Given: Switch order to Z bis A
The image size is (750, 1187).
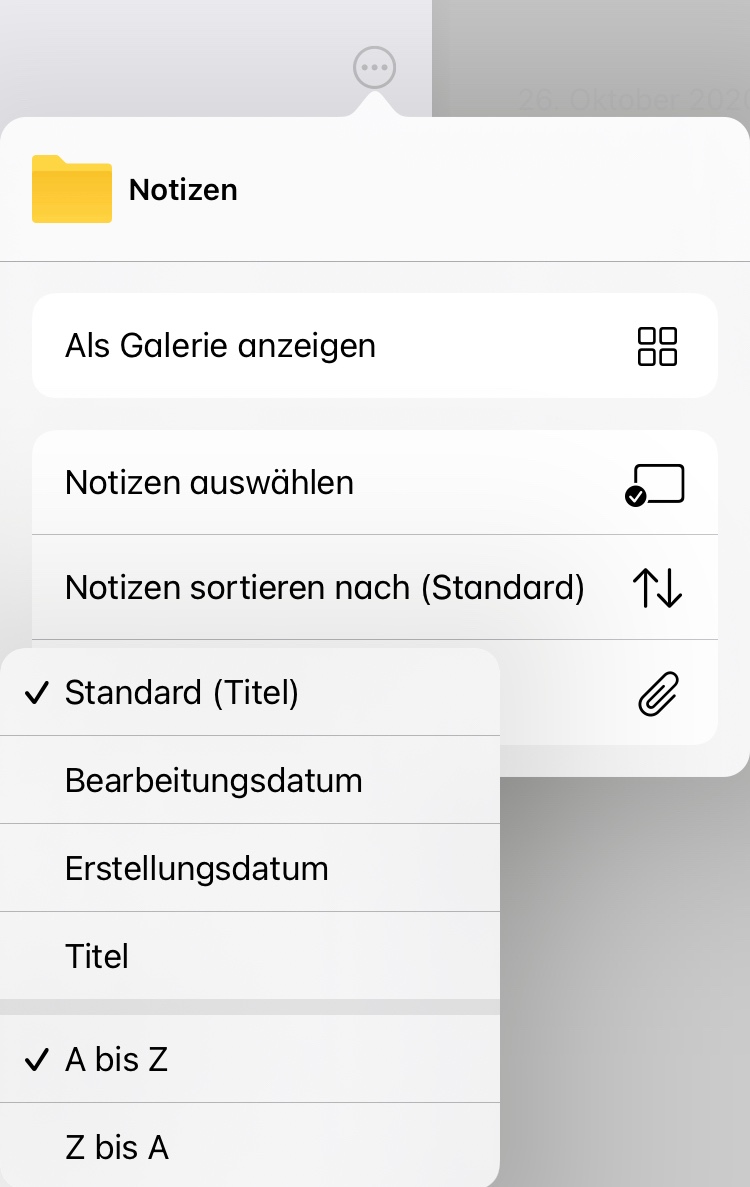Looking at the screenshot, I should pyautogui.click(x=250, y=1147).
